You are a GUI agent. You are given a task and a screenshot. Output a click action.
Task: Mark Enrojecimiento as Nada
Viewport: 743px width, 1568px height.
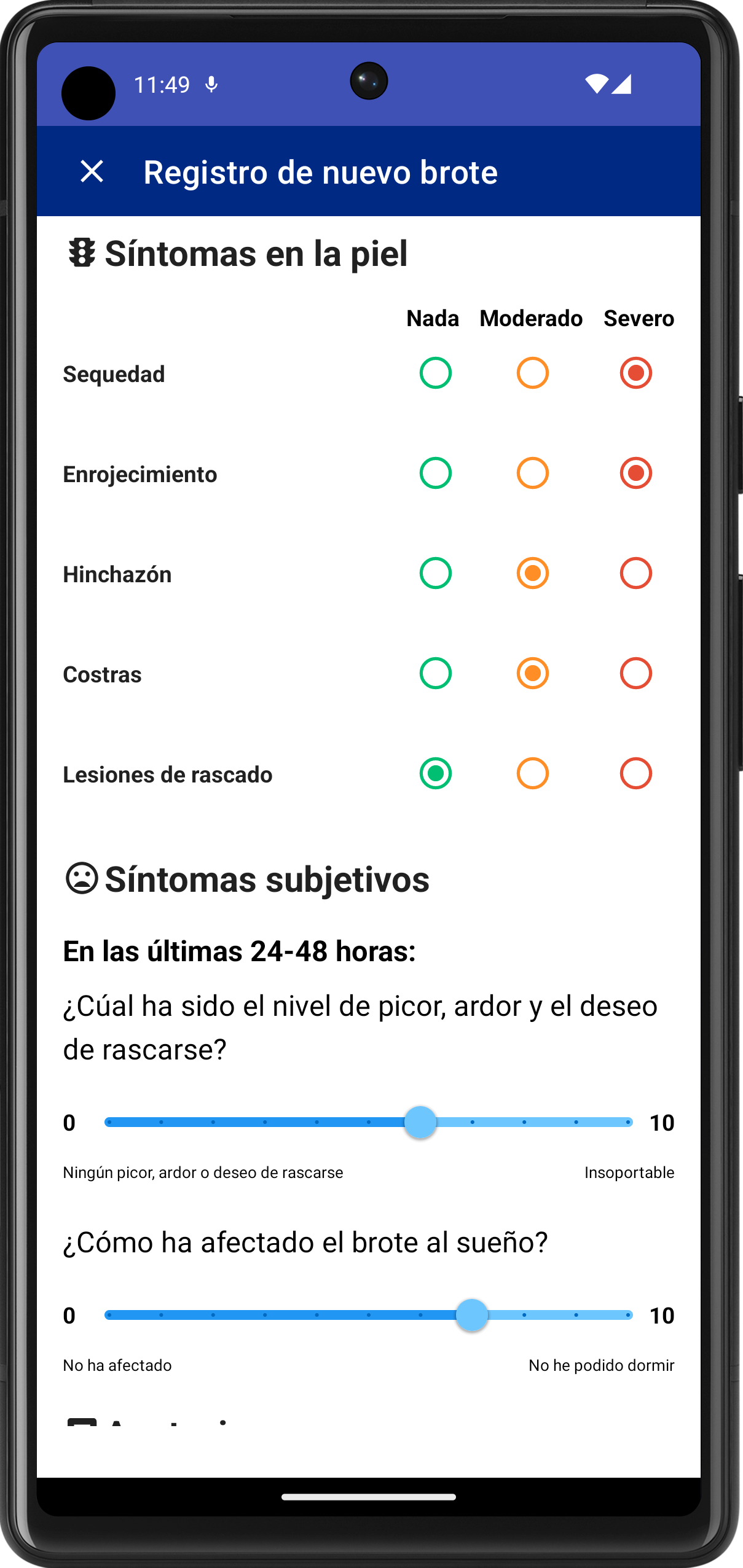(x=435, y=473)
